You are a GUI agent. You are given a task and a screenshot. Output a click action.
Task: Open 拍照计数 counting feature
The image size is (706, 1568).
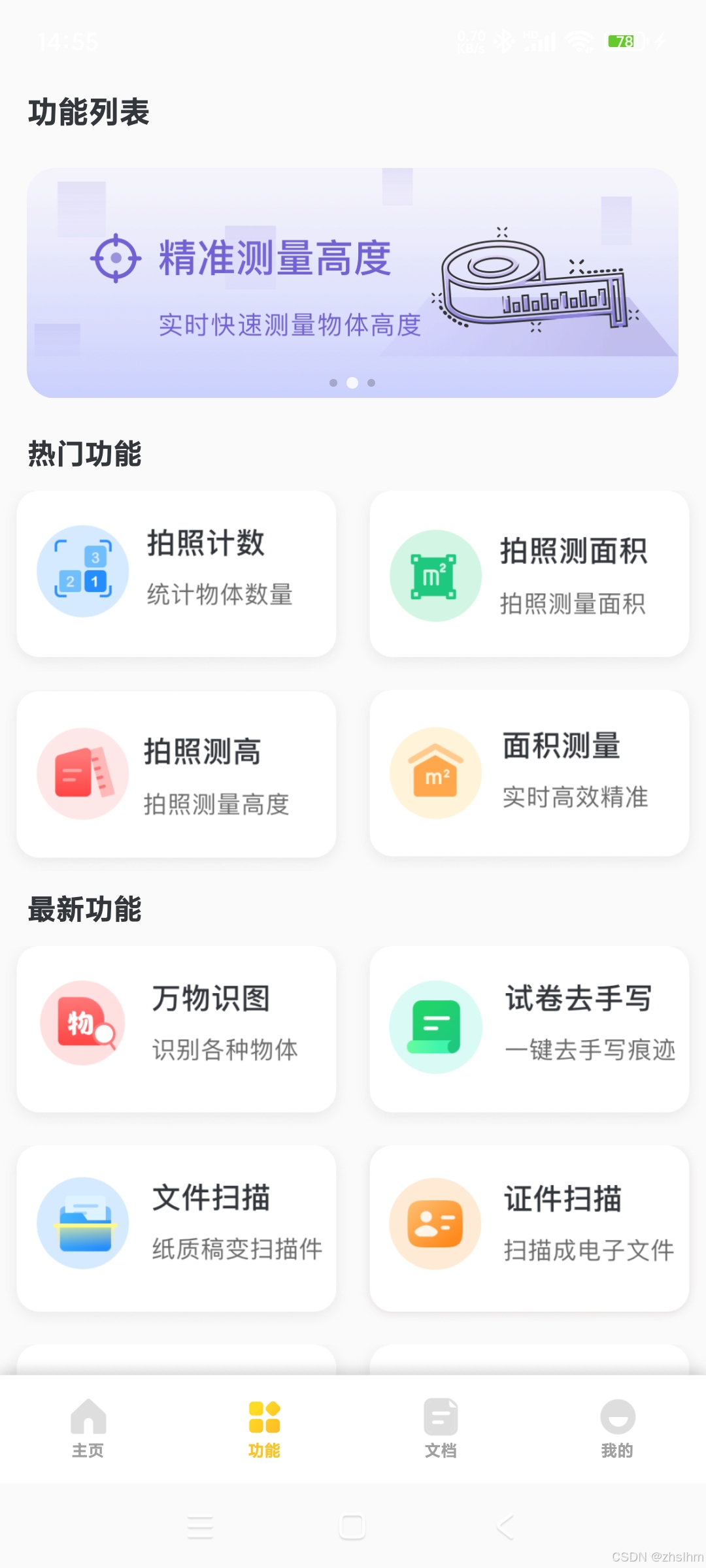(x=176, y=574)
